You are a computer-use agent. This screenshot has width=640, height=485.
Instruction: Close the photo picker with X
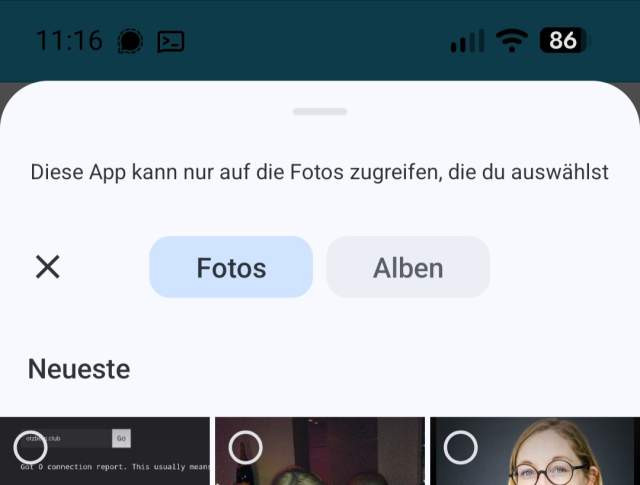[48, 267]
